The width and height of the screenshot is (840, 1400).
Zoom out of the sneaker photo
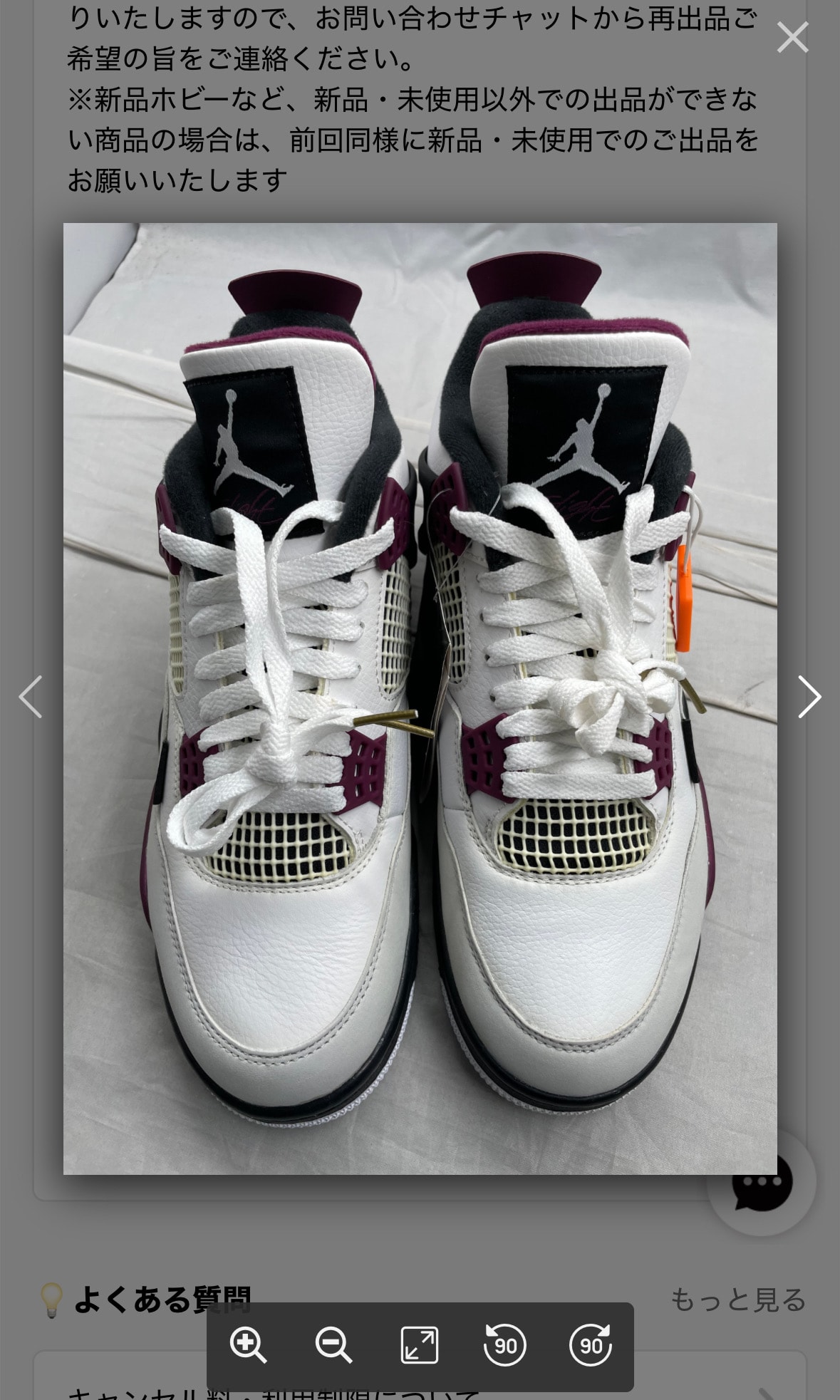[333, 1345]
